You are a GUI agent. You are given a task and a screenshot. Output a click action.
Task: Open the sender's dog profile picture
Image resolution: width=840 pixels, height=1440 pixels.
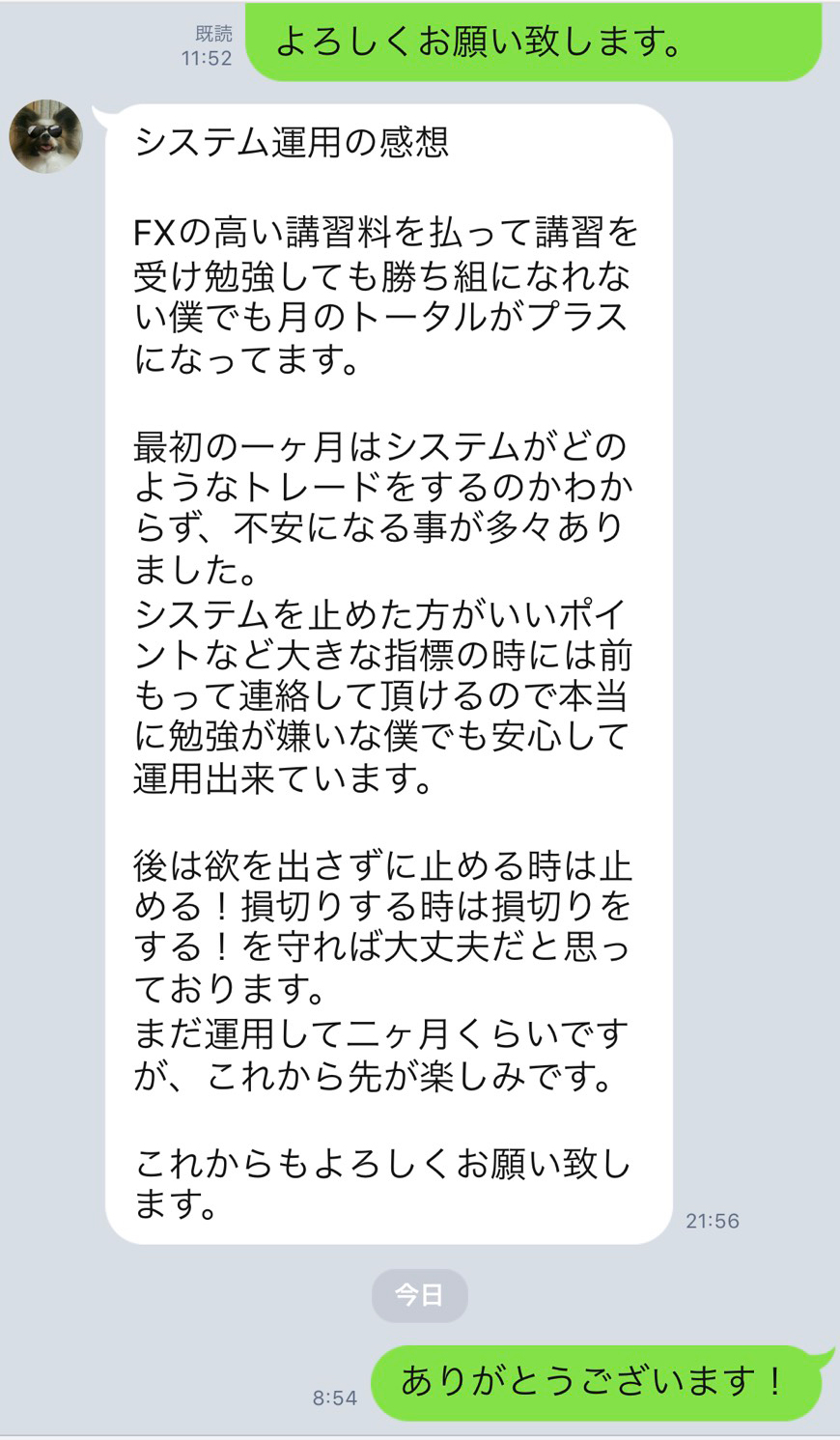click(45, 136)
